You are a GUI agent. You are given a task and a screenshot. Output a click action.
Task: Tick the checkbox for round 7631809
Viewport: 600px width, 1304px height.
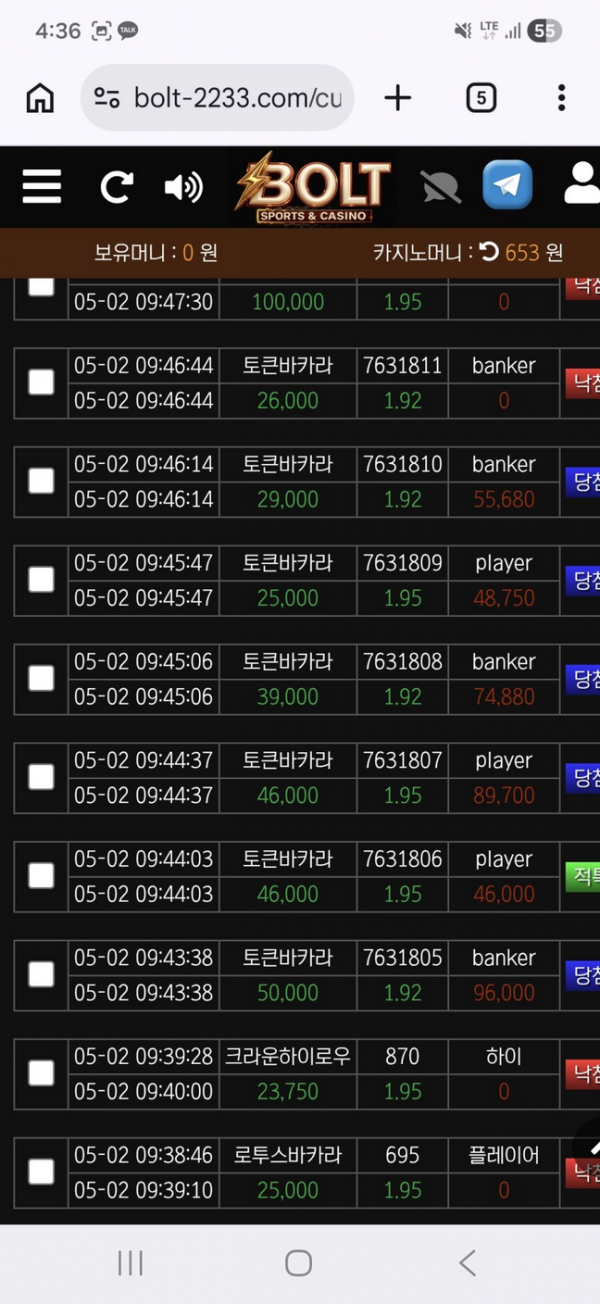click(41, 579)
